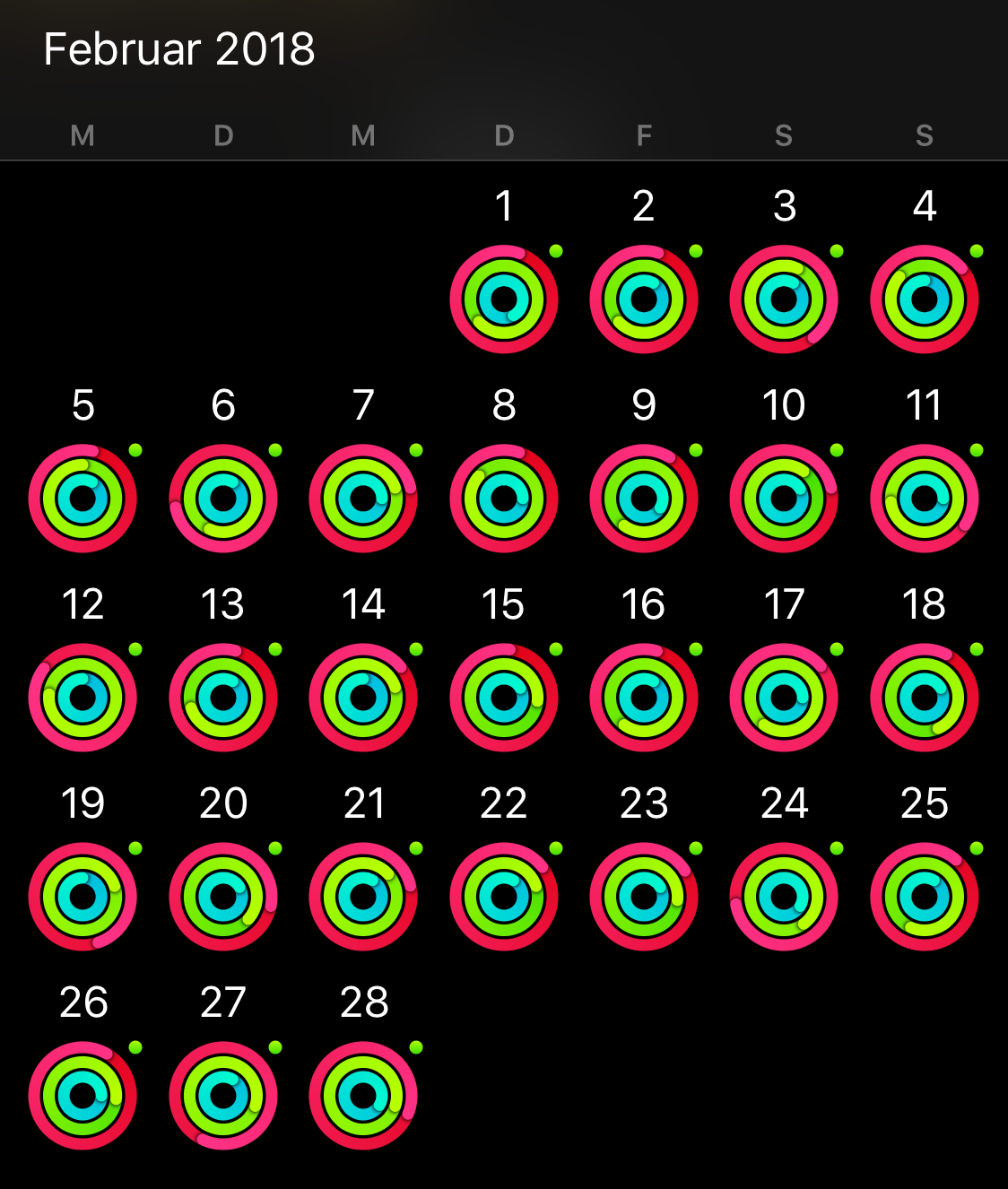Show activity details for February 25
The image size is (1008, 1189).
coord(925,897)
